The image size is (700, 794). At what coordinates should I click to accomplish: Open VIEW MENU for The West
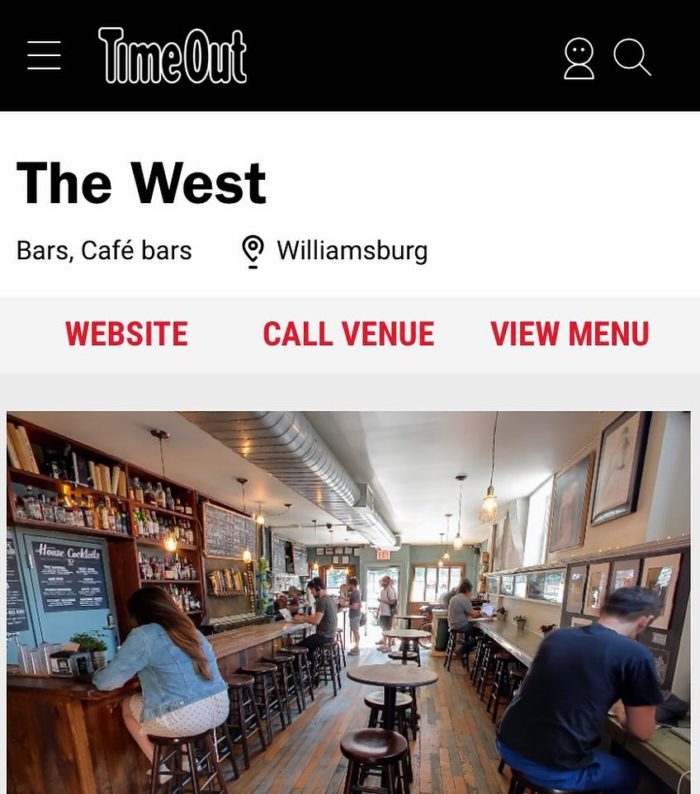[569, 334]
